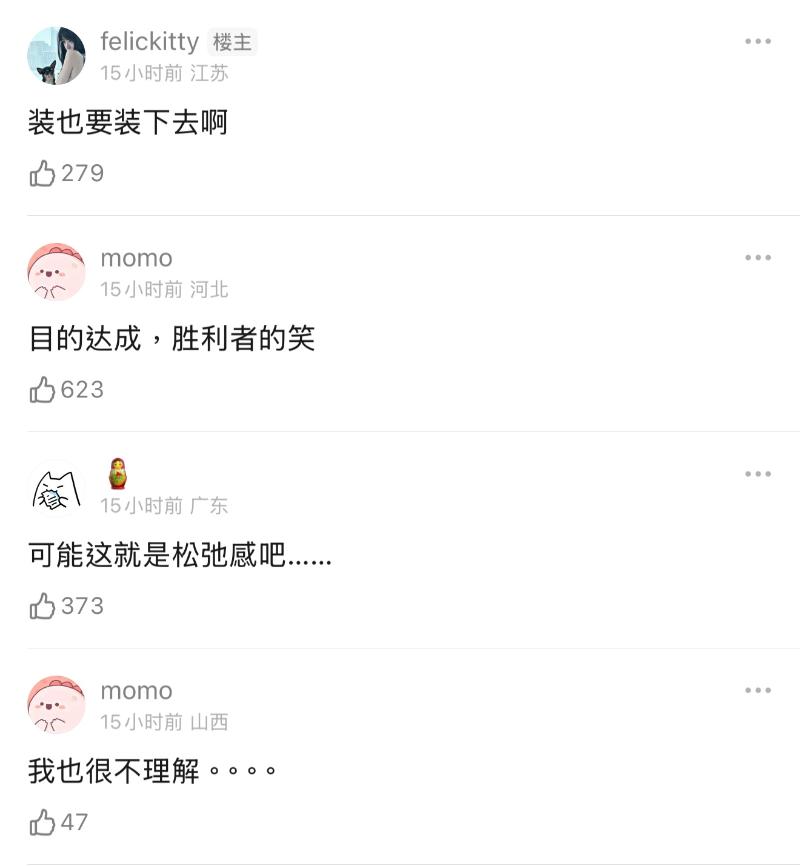Like the comment "可能这就是松弛感吧"
Viewport: 800px width, 866px height.
(42, 606)
